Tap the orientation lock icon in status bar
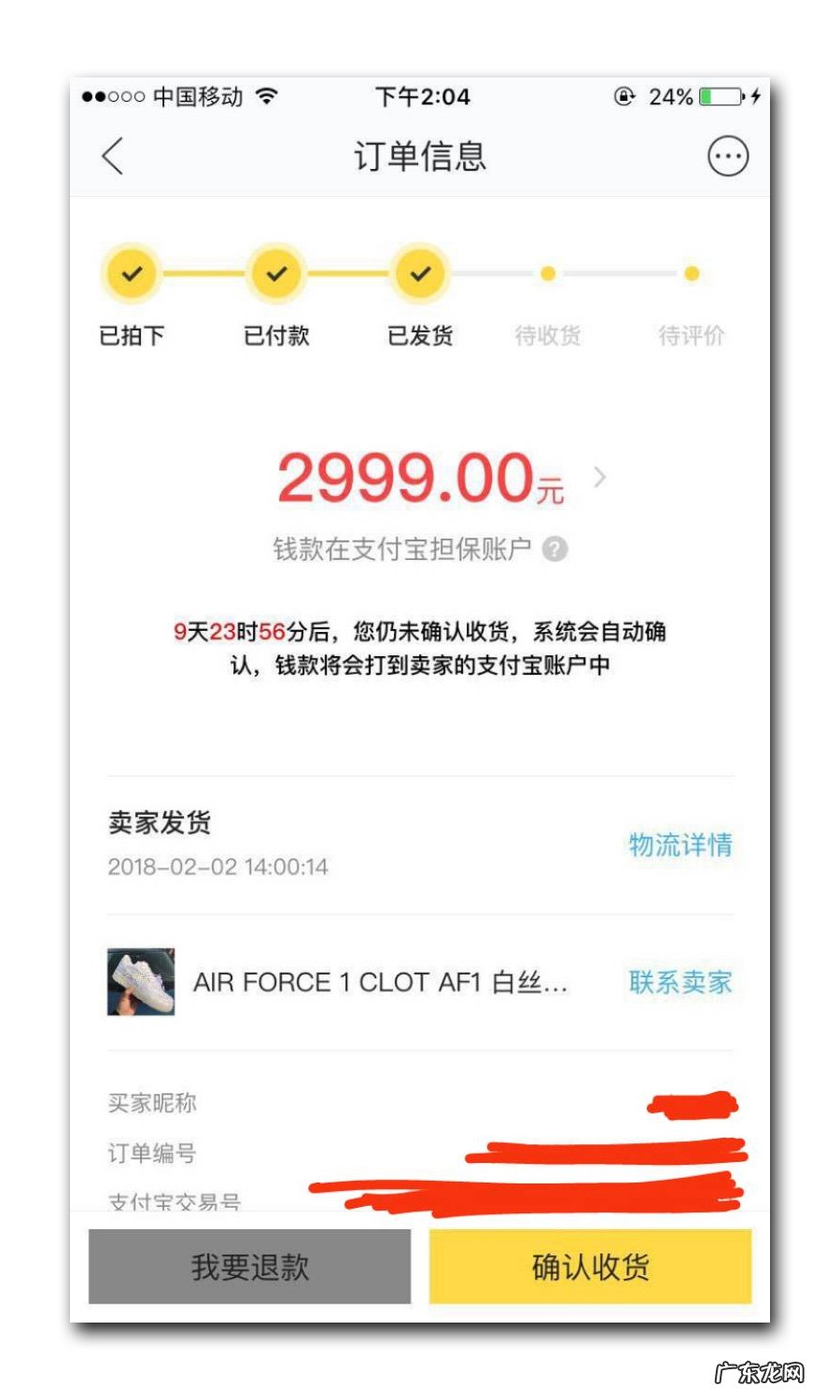This screenshot has height=1400, width=840. [x=623, y=96]
